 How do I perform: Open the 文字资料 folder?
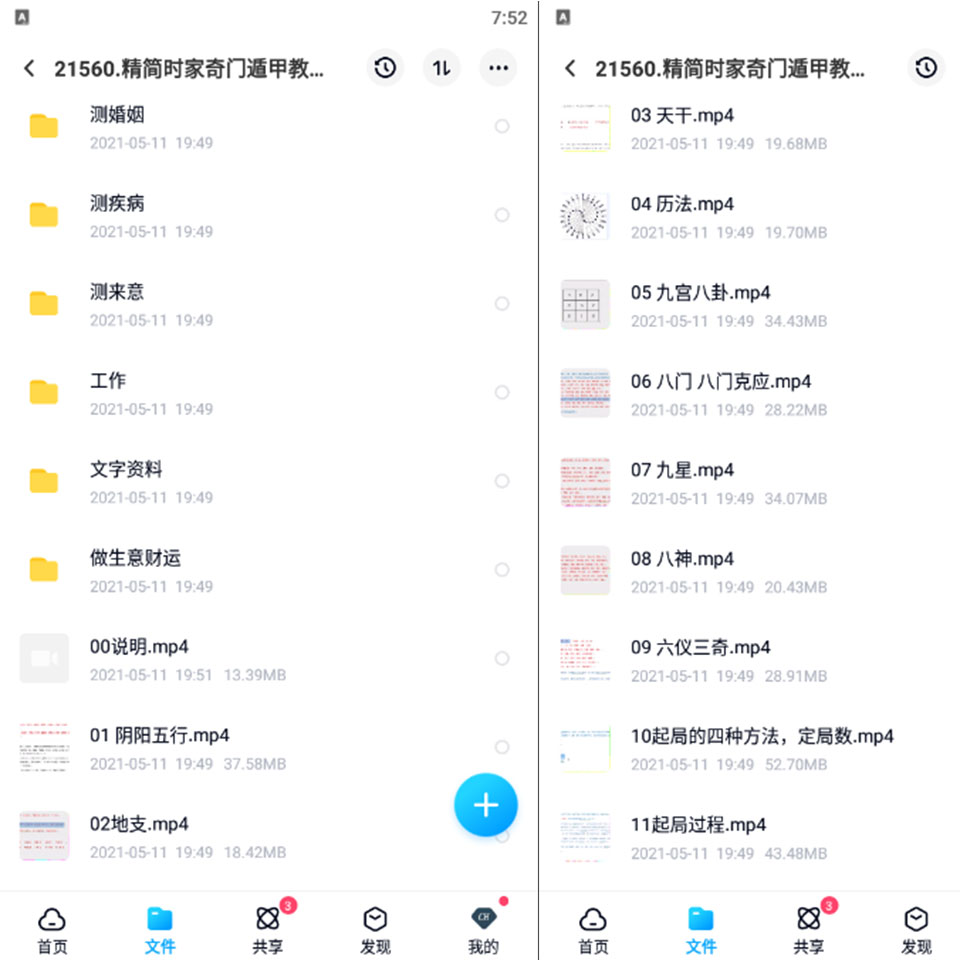click(126, 480)
